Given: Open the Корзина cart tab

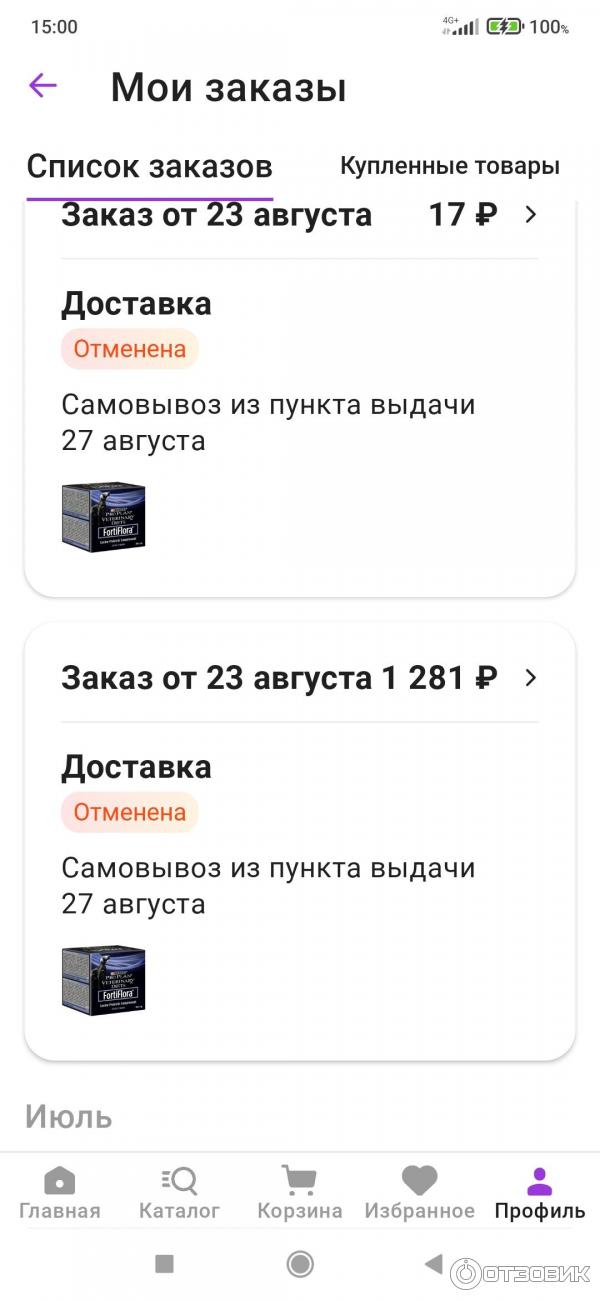Looking at the screenshot, I should (299, 1193).
